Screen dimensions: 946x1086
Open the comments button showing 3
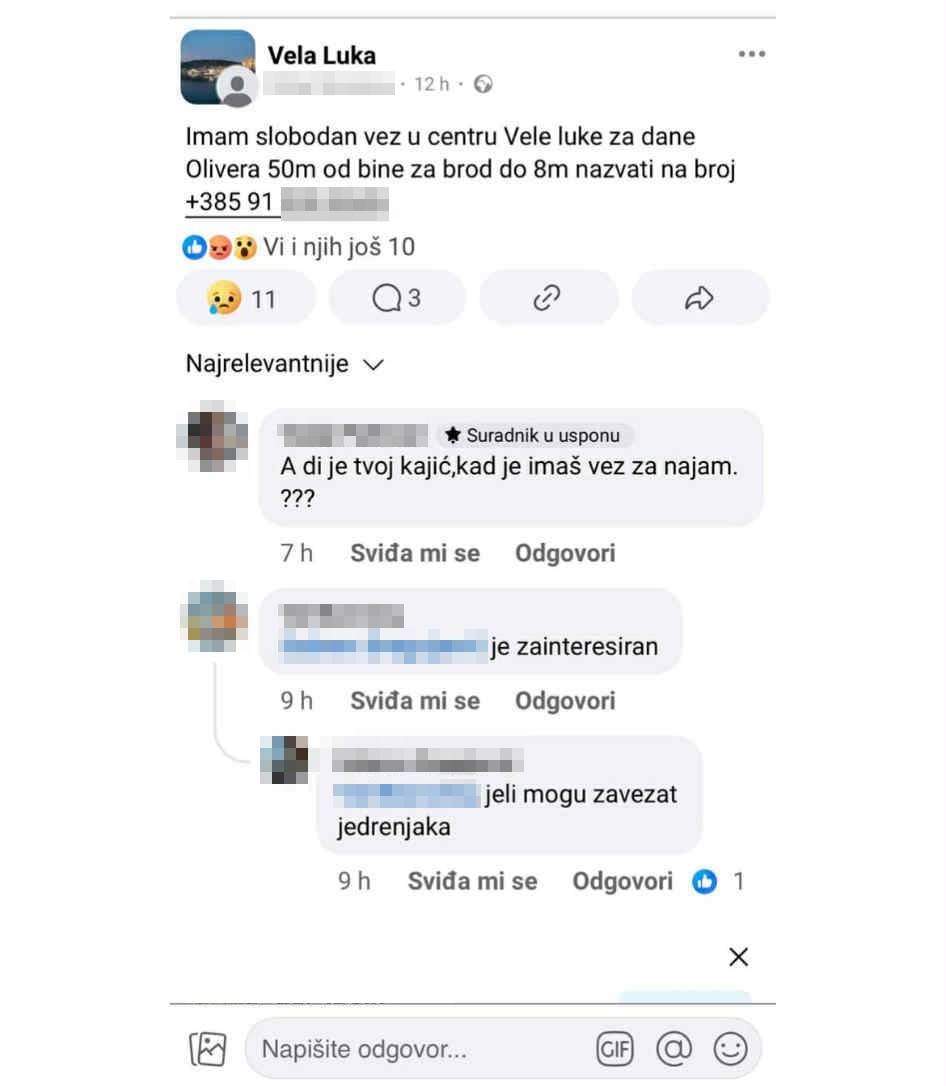pos(397,298)
